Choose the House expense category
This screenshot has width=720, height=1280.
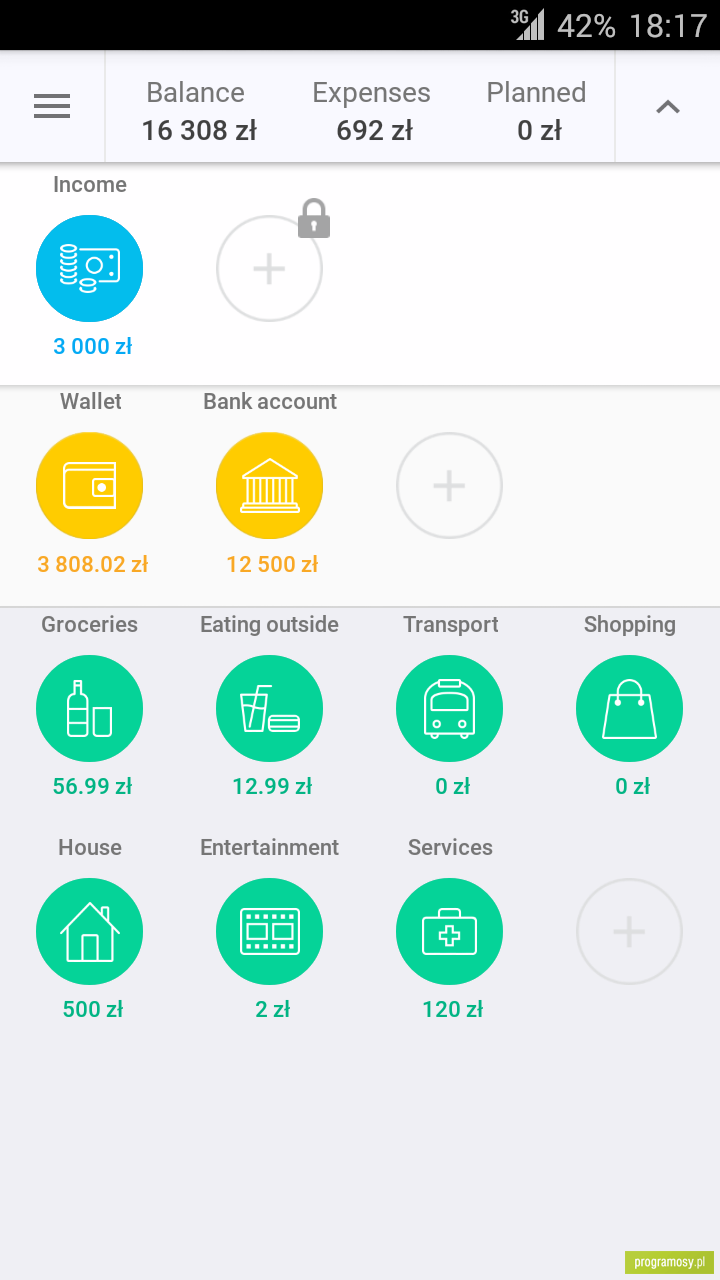[x=89, y=931]
